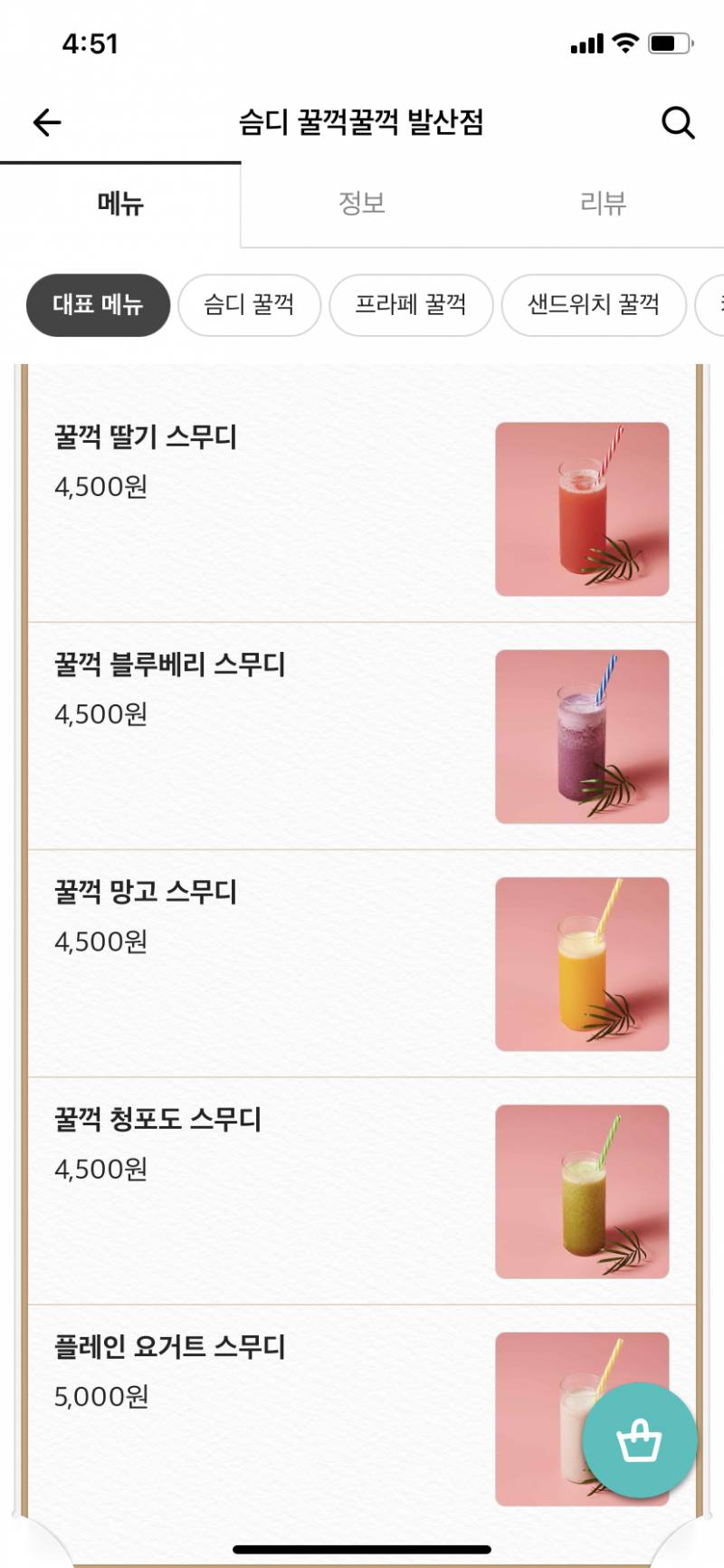
Task: Select the 대표 메뉴 category chip
Action: 98,306
